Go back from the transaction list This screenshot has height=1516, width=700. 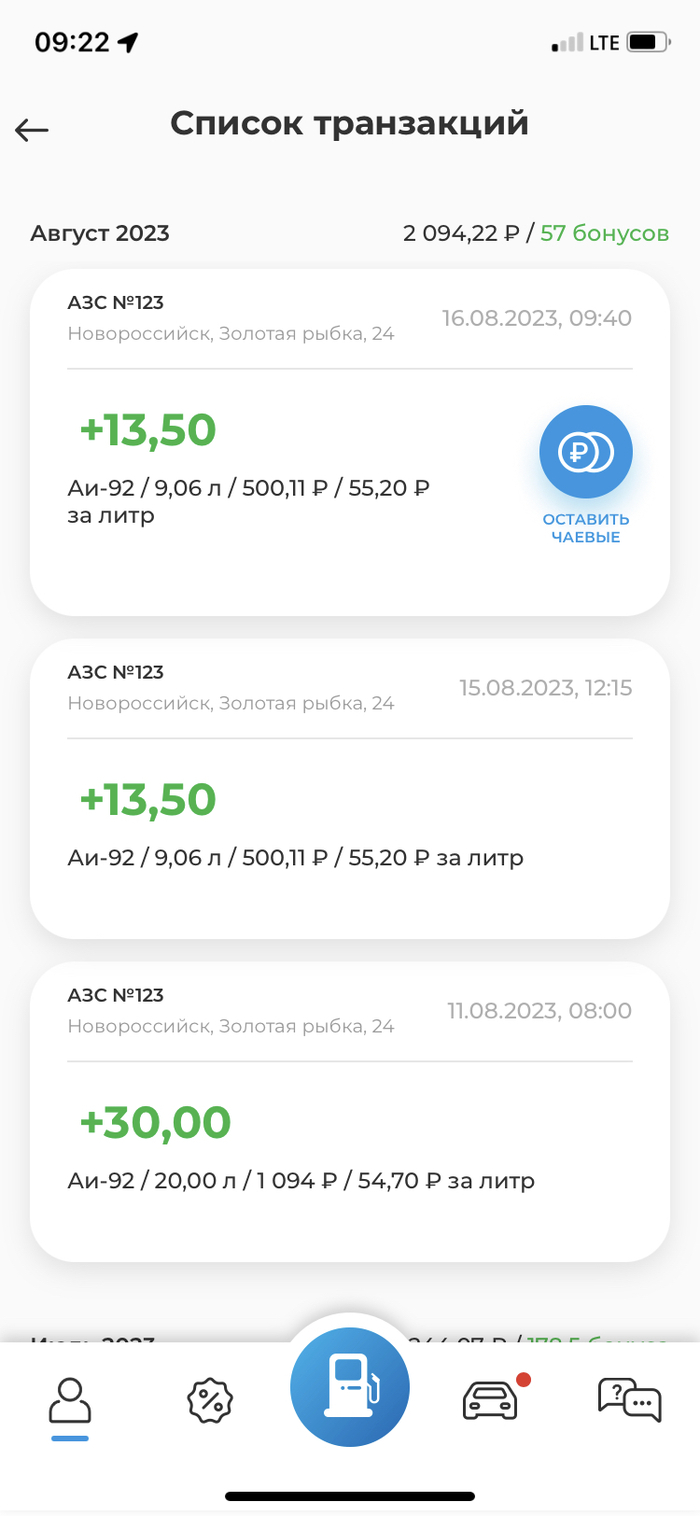pos(32,129)
